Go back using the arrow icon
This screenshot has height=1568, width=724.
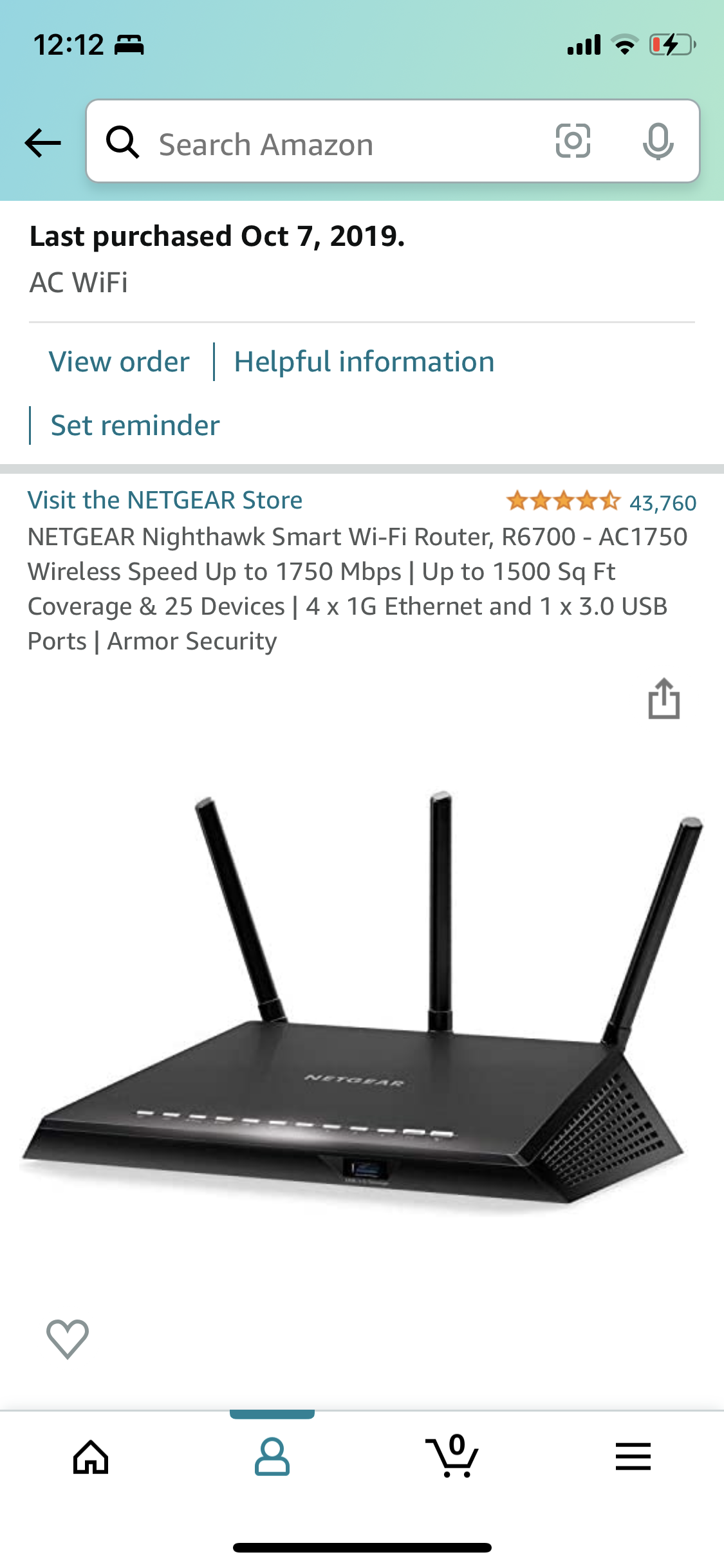tap(42, 143)
